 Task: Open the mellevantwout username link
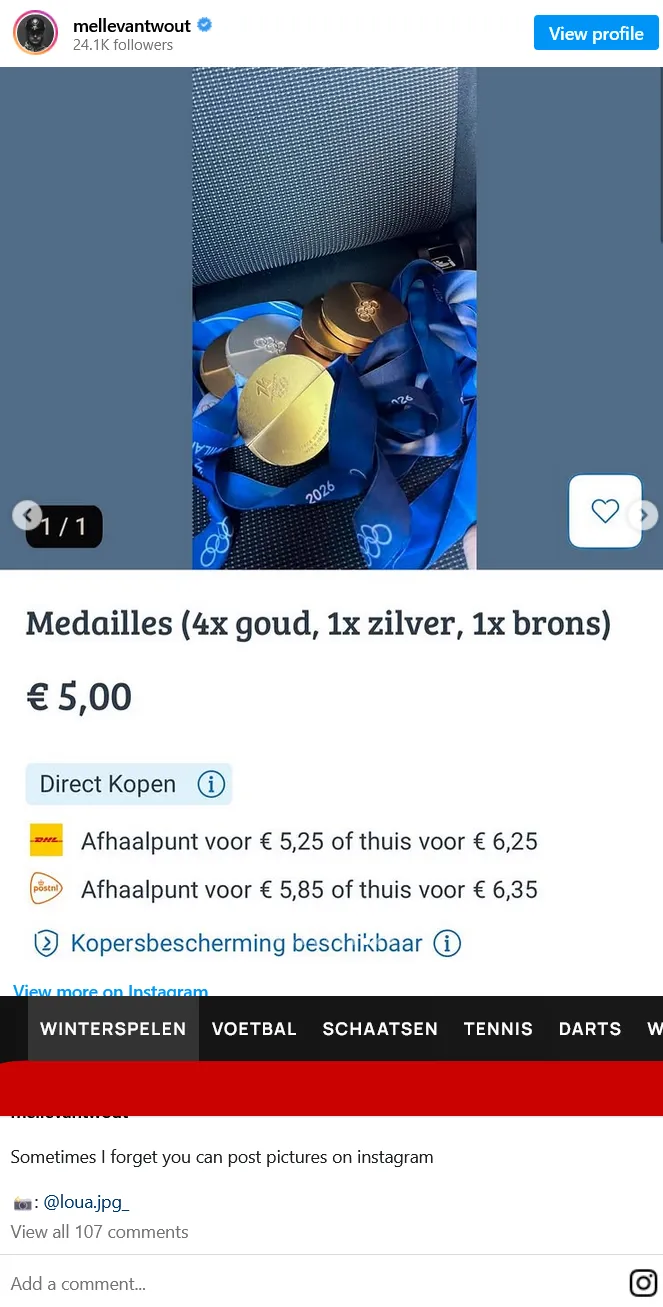[x=132, y=26]
